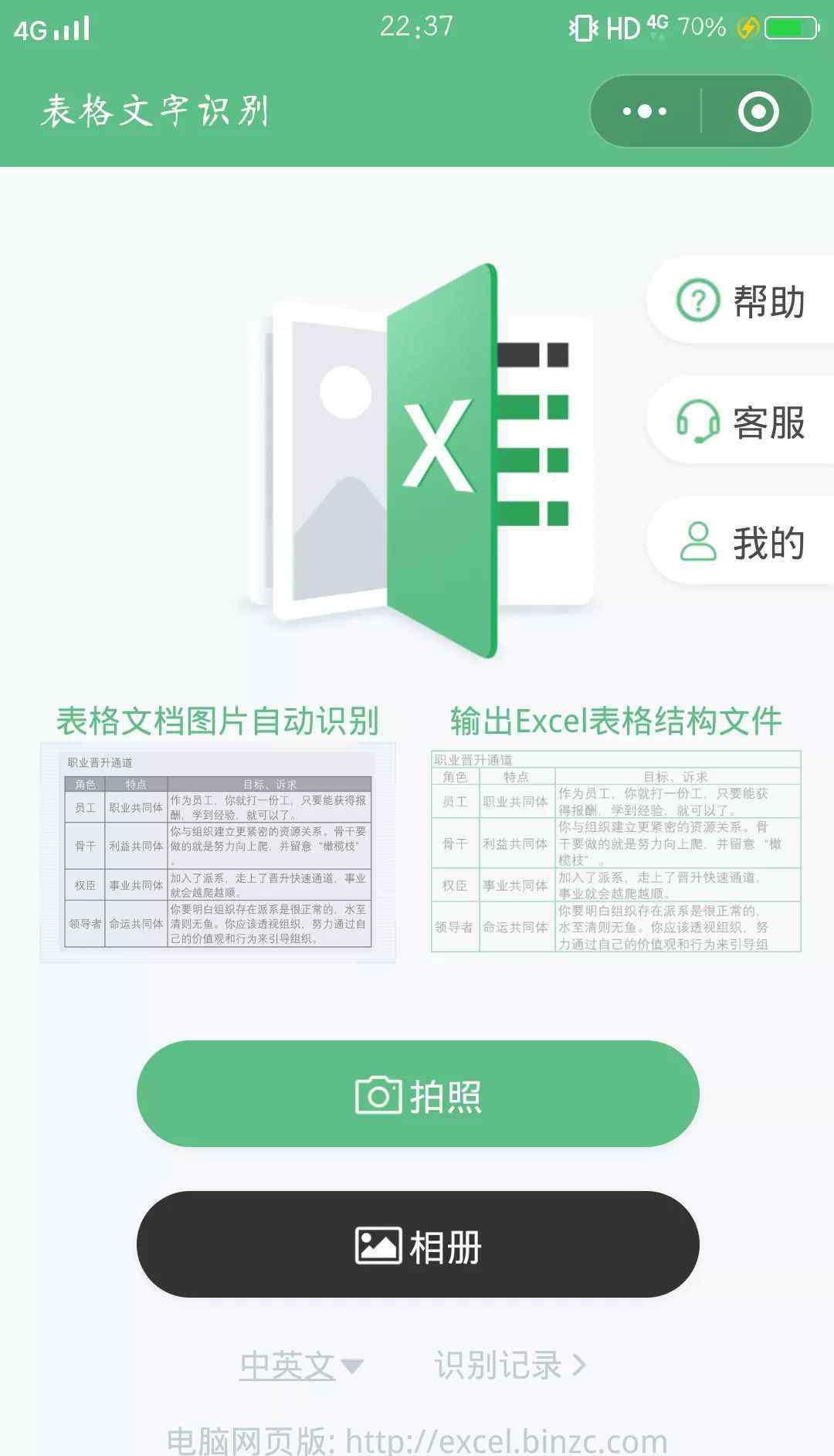This screenshot has height=1456, width=834.
Task: Expand the 中英文 language dropdown
Action: [x=301, y=1365]
